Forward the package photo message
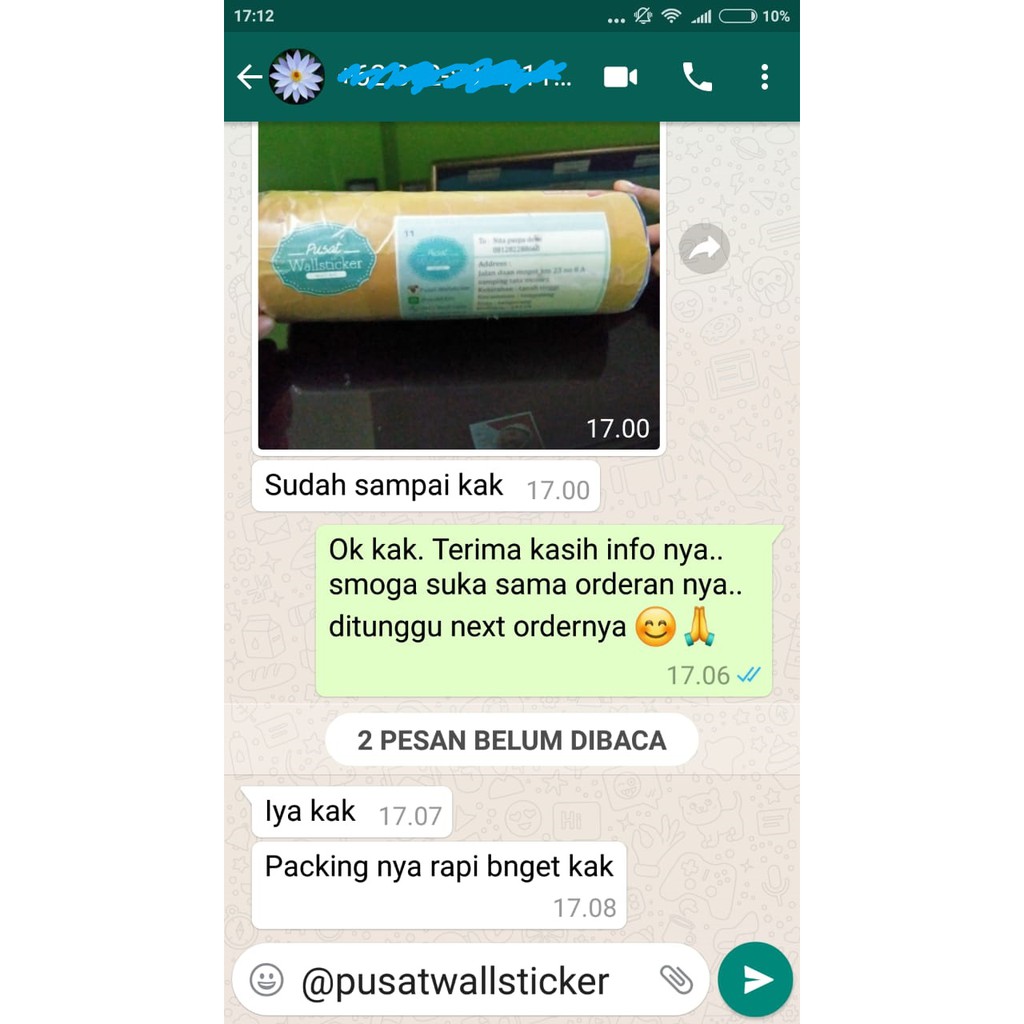 [x=704, y=249]
